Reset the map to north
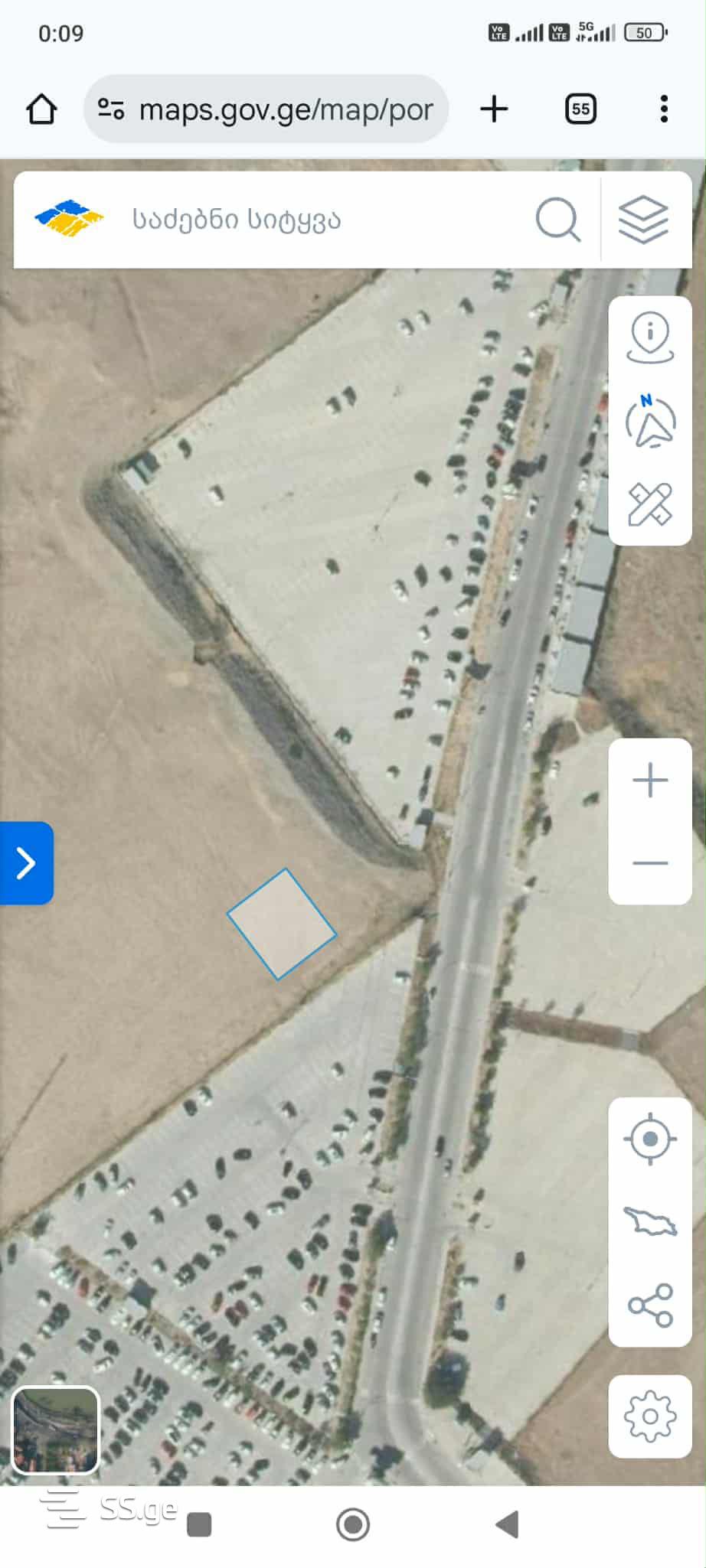706x1568 pixels. pyautogui.click(x=650, y=421)
